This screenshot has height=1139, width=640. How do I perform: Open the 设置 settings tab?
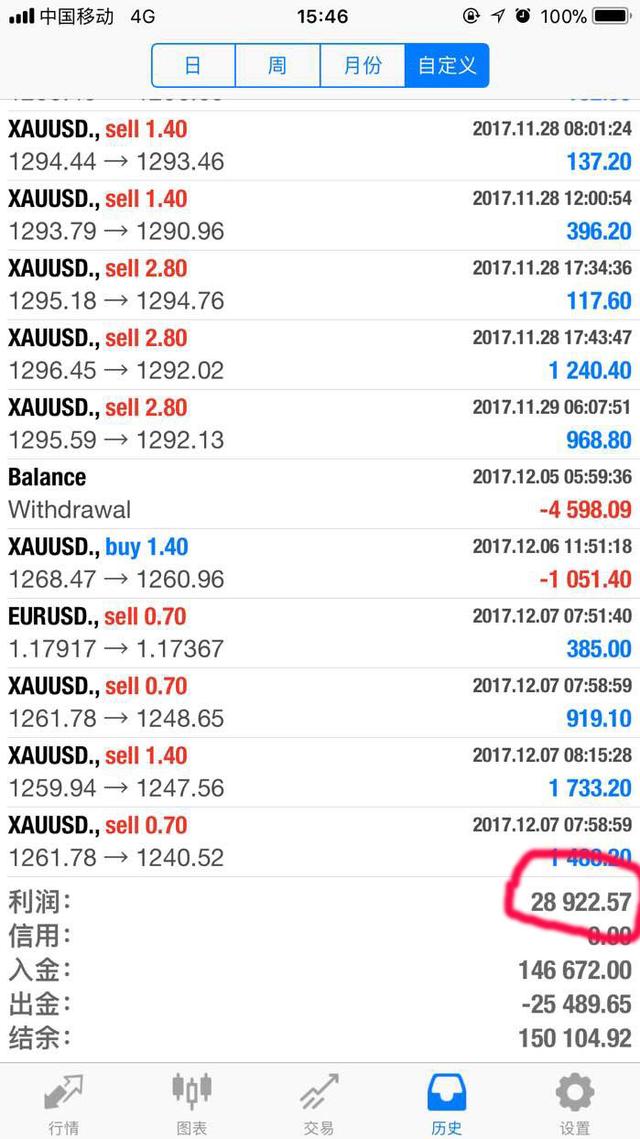tap(575, 1102)
